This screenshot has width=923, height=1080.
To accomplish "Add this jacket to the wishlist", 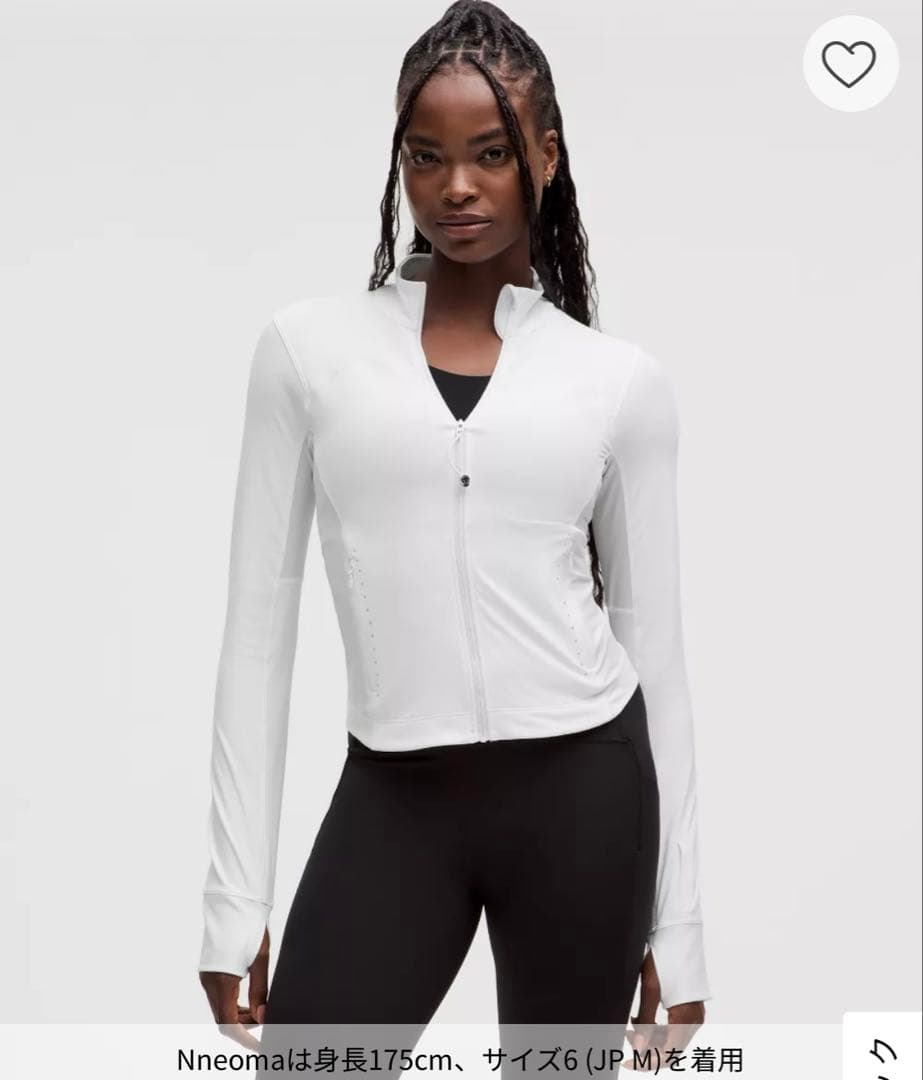I will [x=849, y=64].
